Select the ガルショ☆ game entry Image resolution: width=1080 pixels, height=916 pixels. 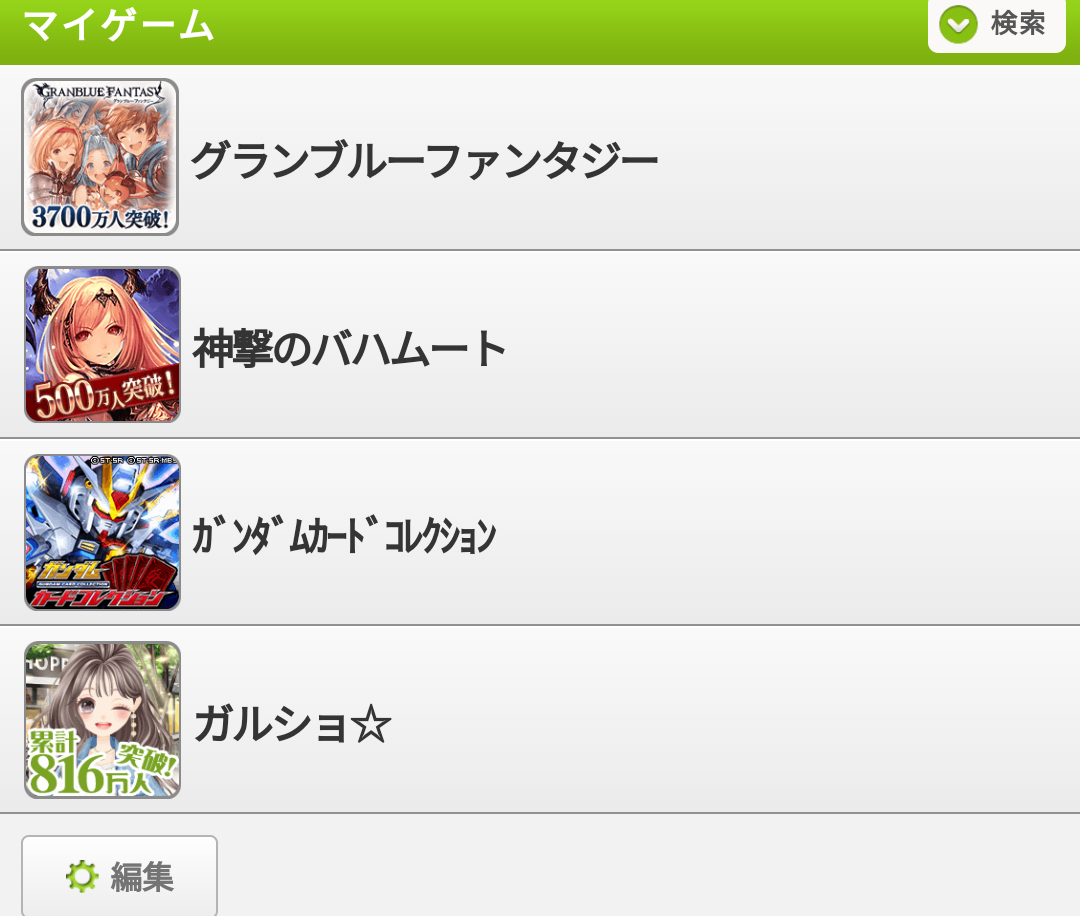540,720
